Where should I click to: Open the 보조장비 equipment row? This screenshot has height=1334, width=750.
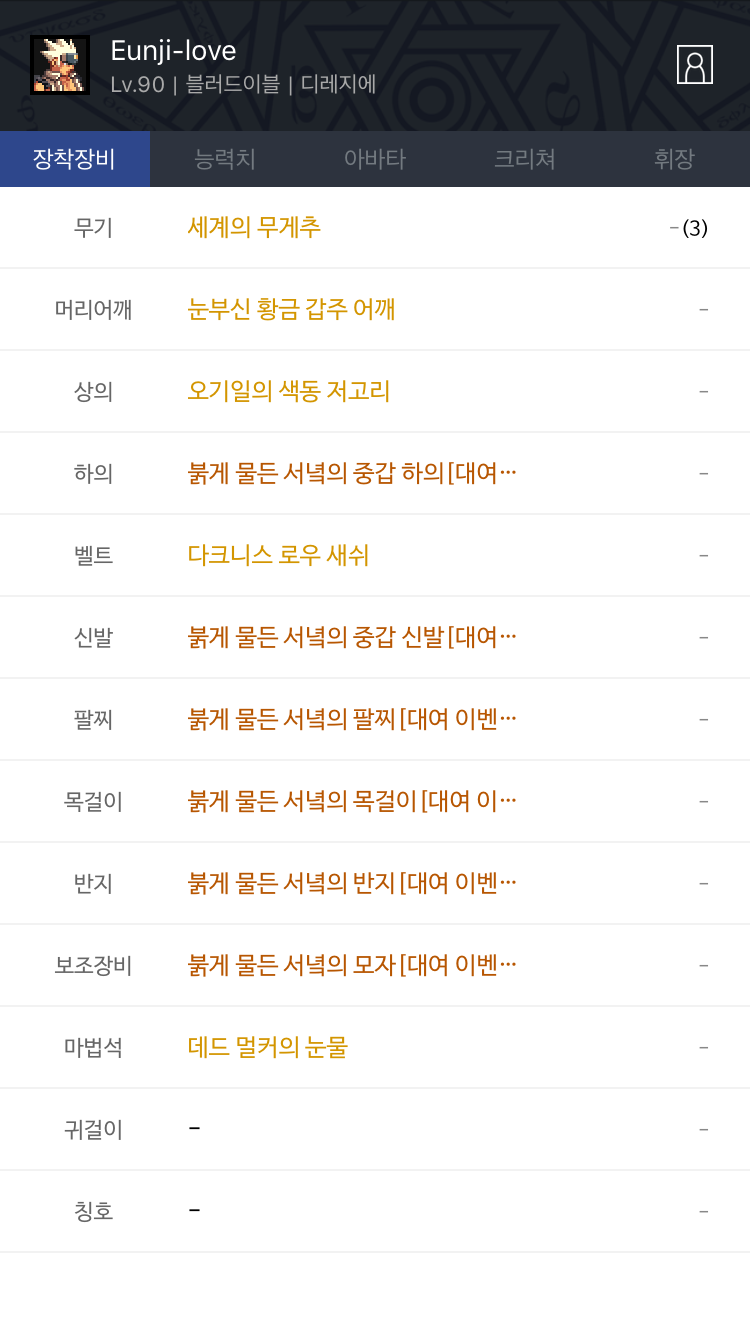pyautogui.click(x=375, y=965)
